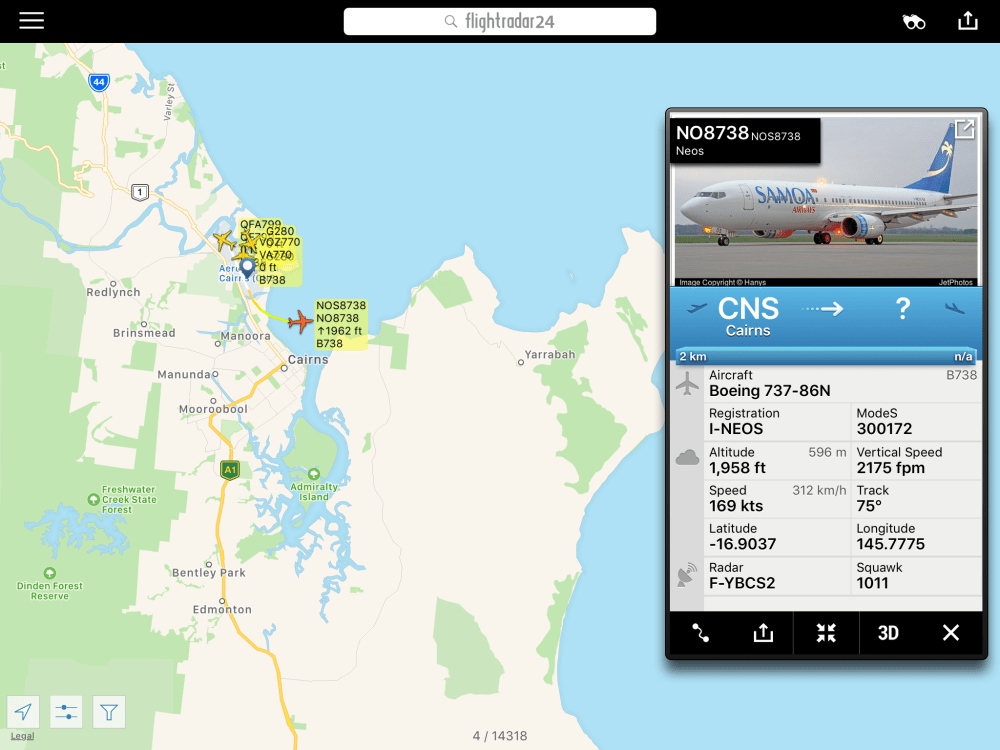Share the map via top bar icon
The image size is (1000, 750).
point(967,21)
